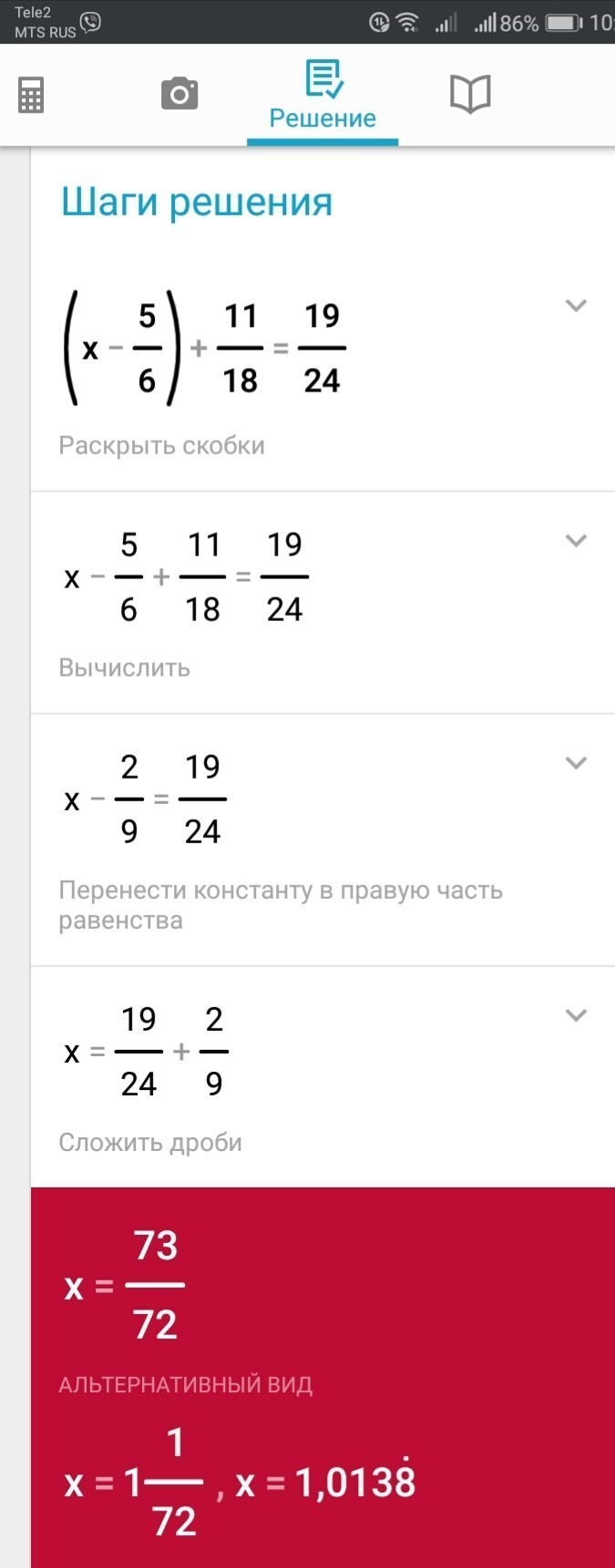The width and height of the screenshot is (615, 1568).
Task: Expand the Вычислить step
Action: [575, 541]
